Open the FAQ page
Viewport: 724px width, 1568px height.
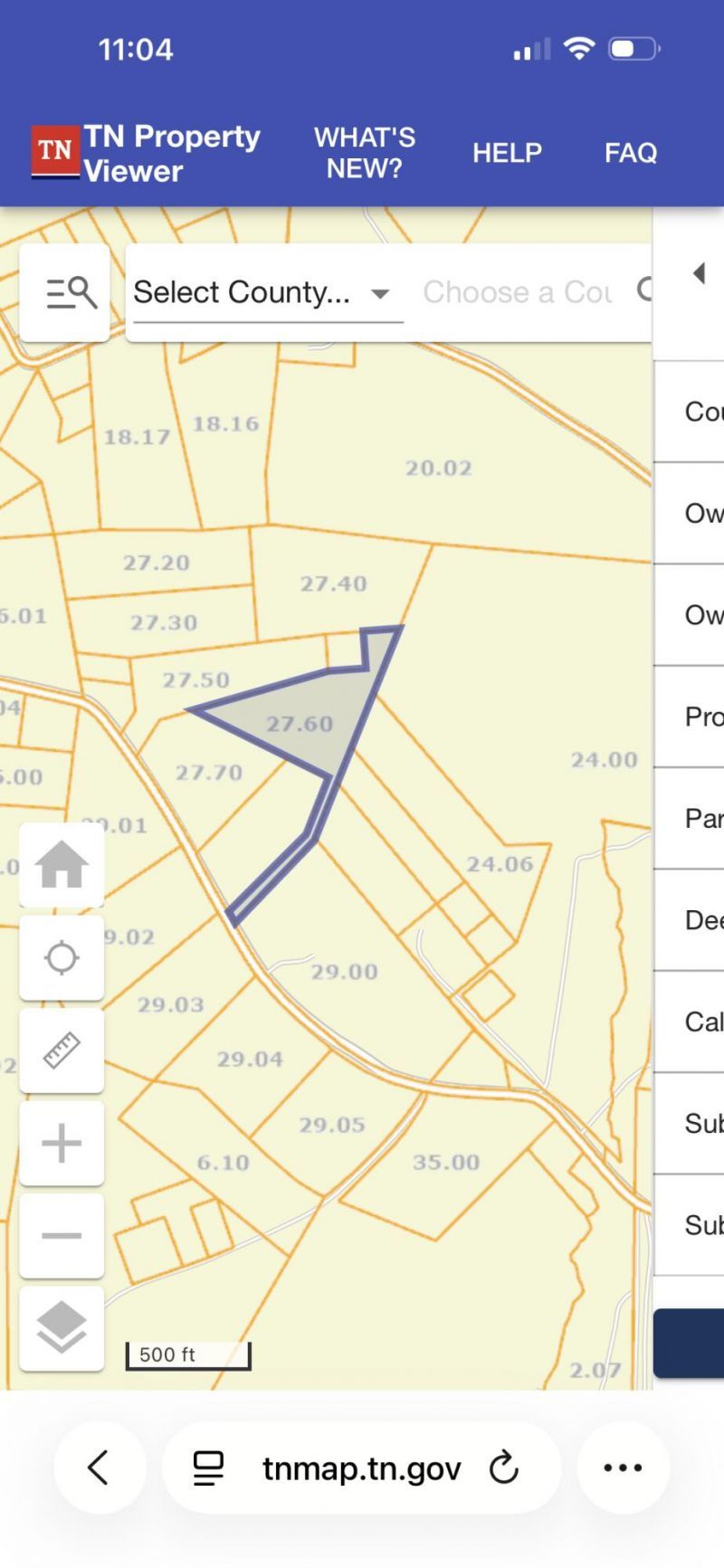pyautogui.click(x=631, y=153)
